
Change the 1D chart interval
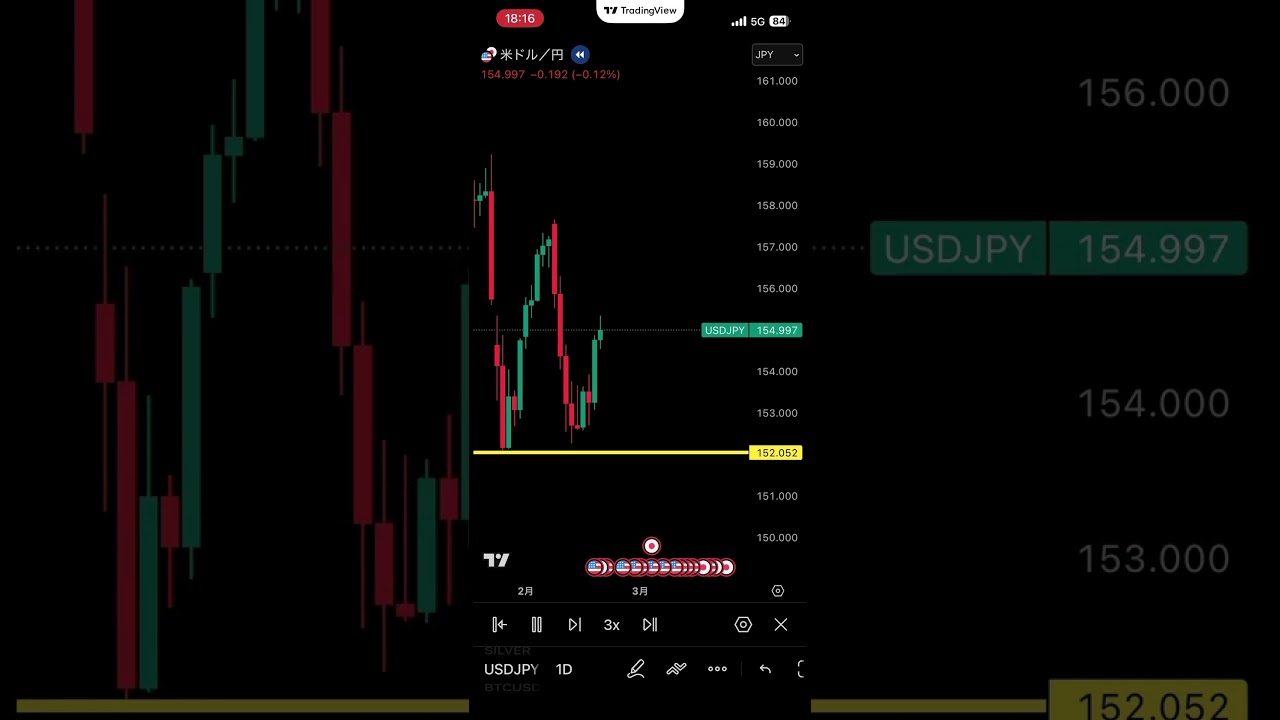tap(564, 669)
